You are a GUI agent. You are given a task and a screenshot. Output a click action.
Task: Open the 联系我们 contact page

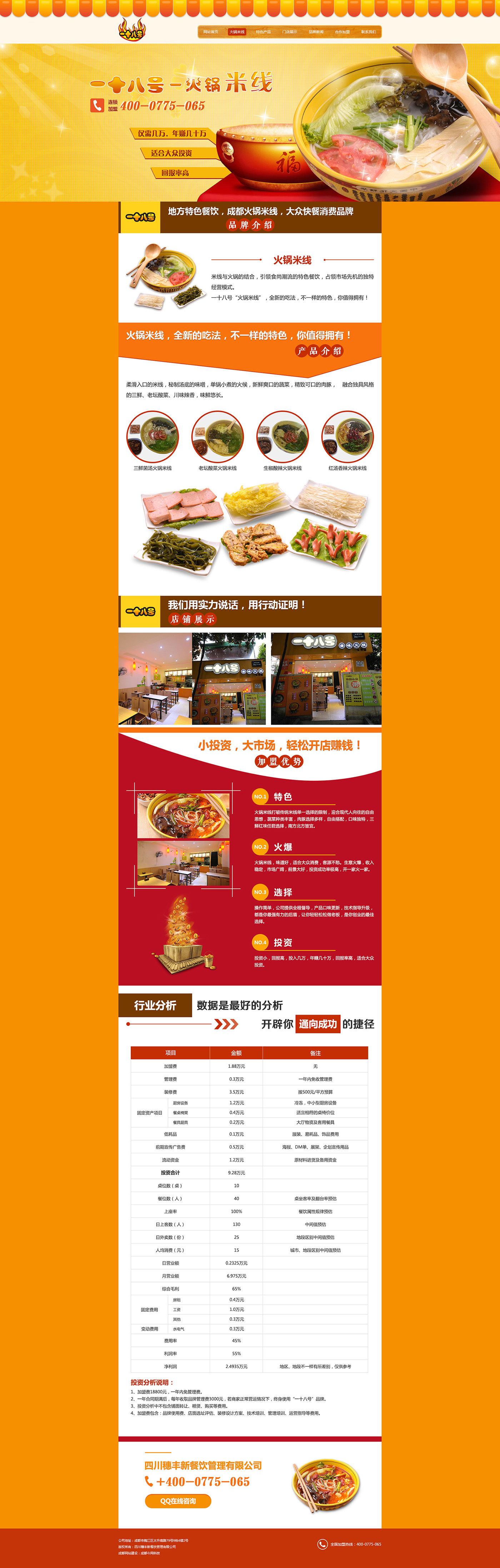pyautogui.click(x=368, y=32)
